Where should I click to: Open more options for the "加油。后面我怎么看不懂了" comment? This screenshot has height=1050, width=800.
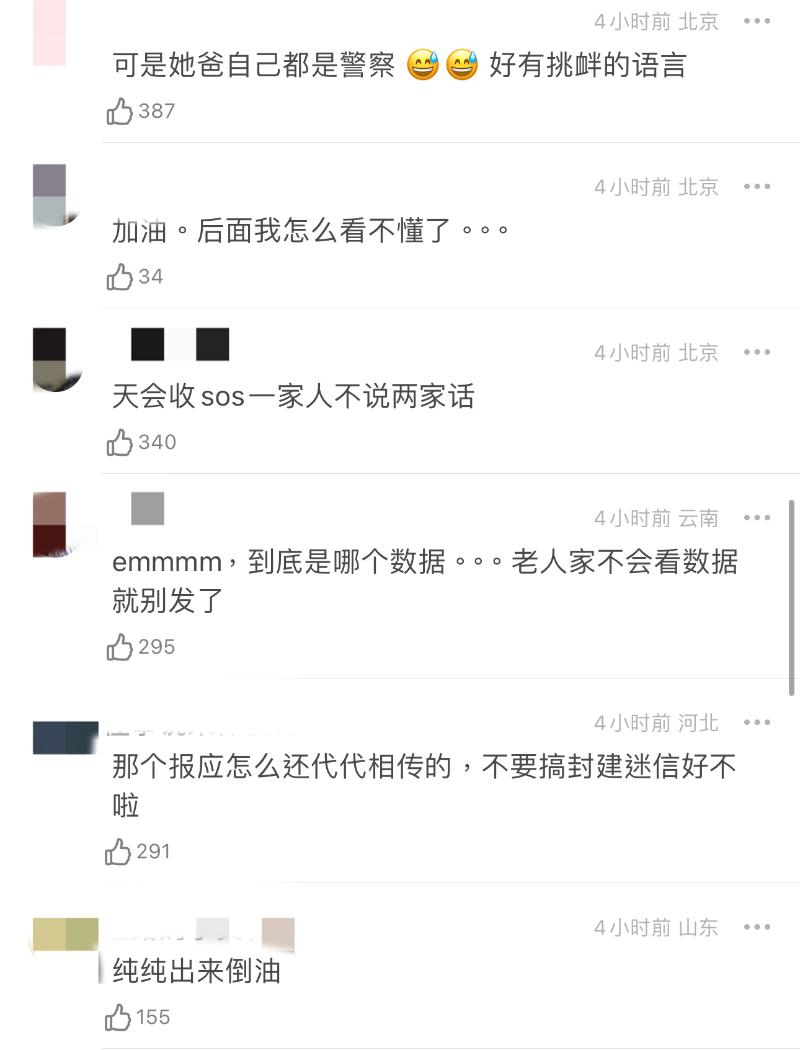coord(757,187)
